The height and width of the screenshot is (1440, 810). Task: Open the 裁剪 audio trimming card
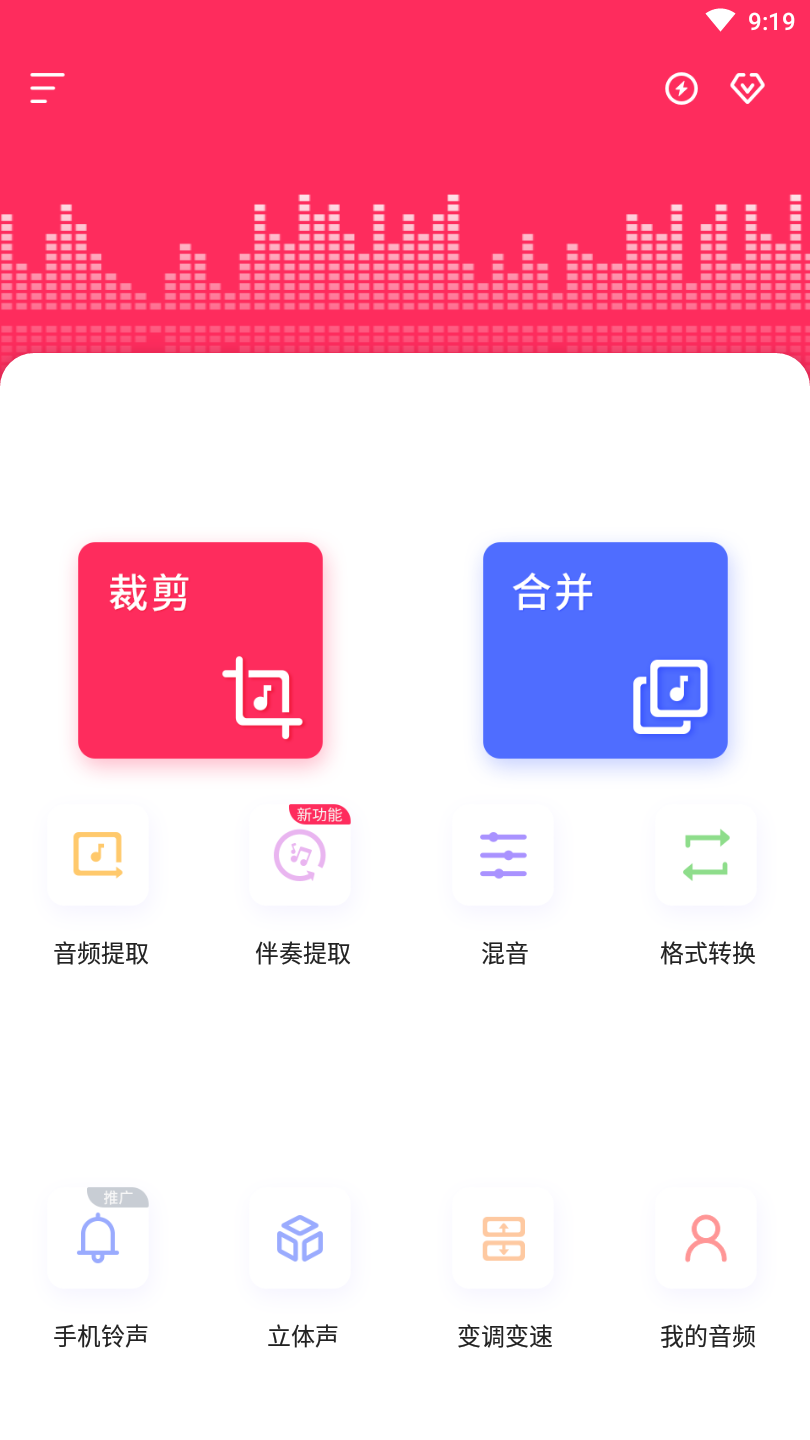click(200, 650)
